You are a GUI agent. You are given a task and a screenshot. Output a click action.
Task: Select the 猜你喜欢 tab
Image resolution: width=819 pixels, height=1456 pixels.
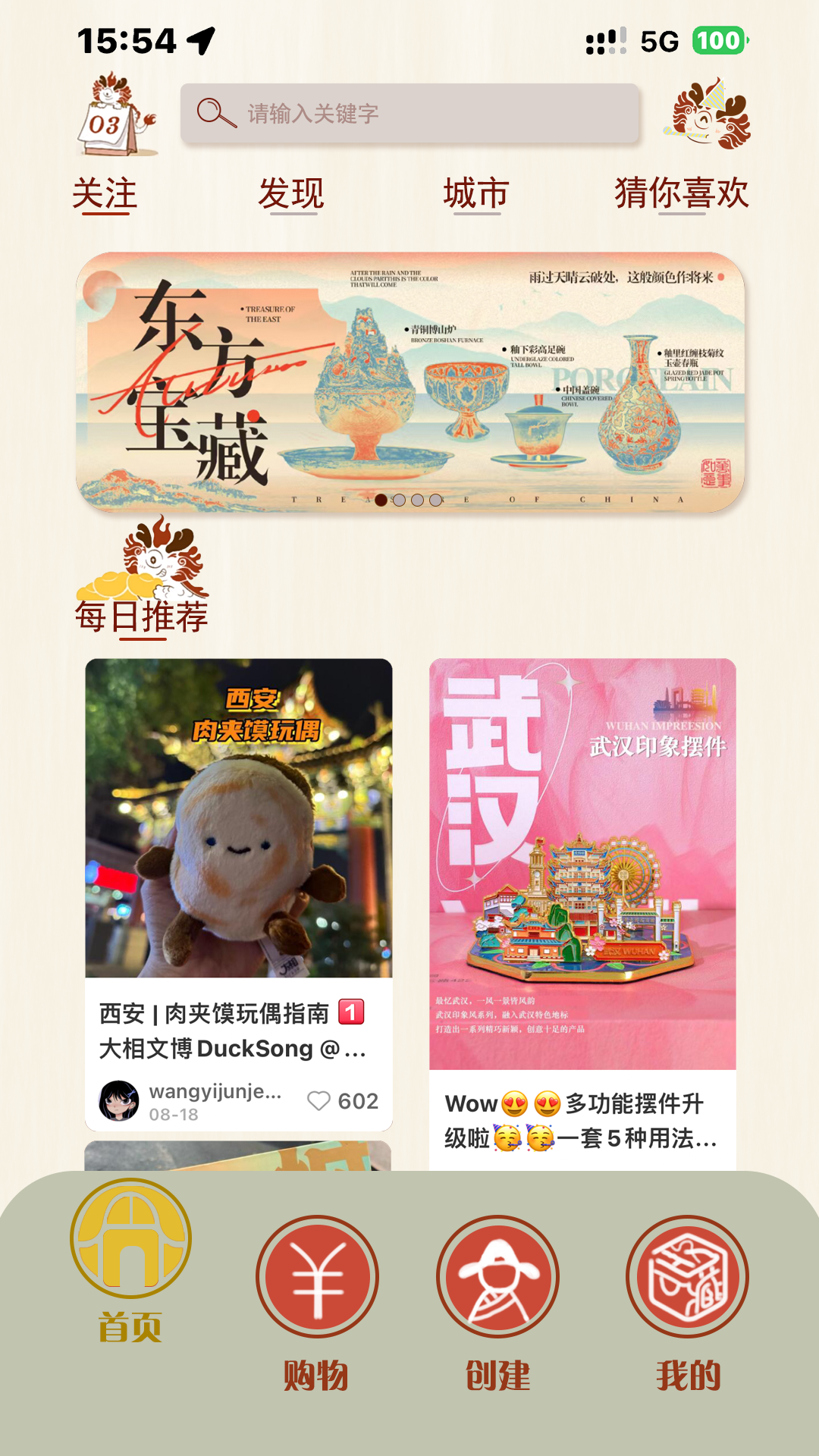[x=682, y=194]
